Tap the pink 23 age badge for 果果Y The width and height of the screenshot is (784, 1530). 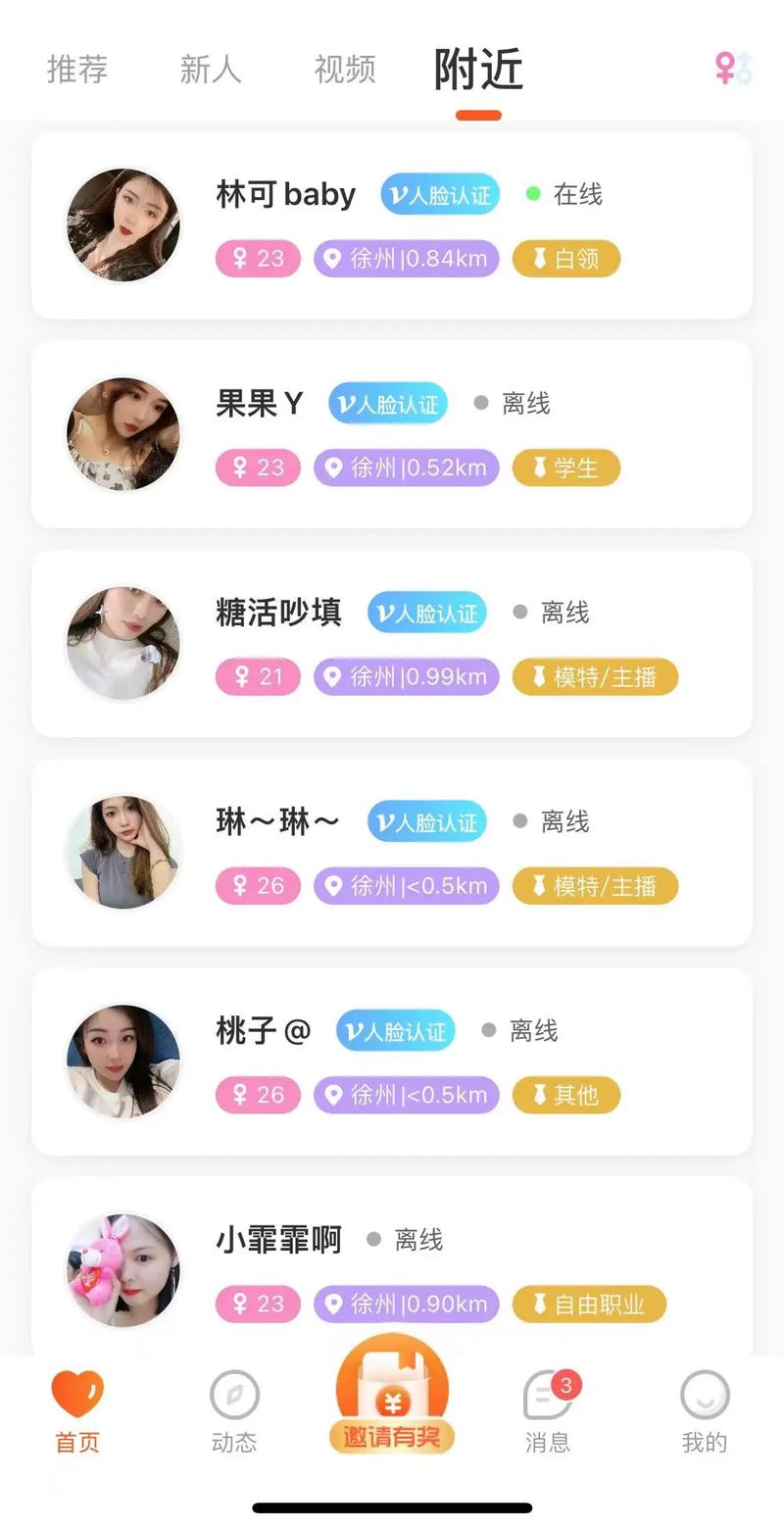pos(256,468)
